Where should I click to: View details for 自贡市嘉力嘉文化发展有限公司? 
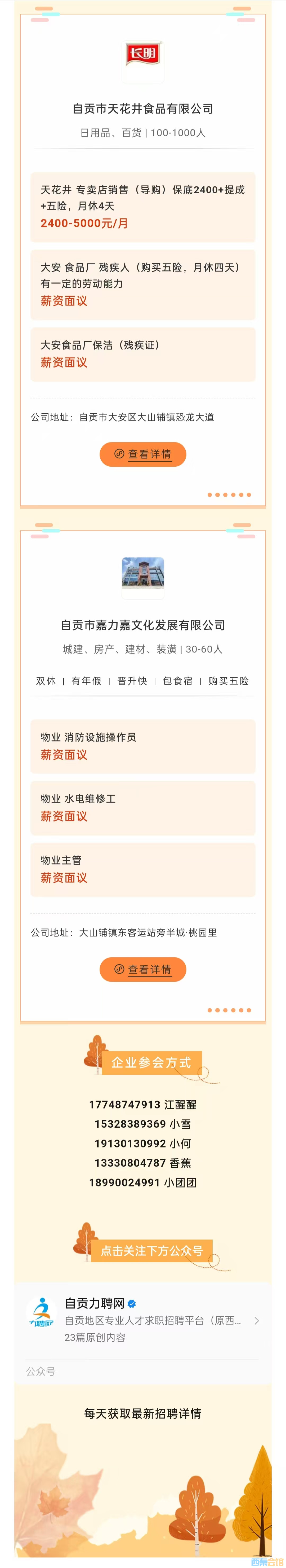142,969
